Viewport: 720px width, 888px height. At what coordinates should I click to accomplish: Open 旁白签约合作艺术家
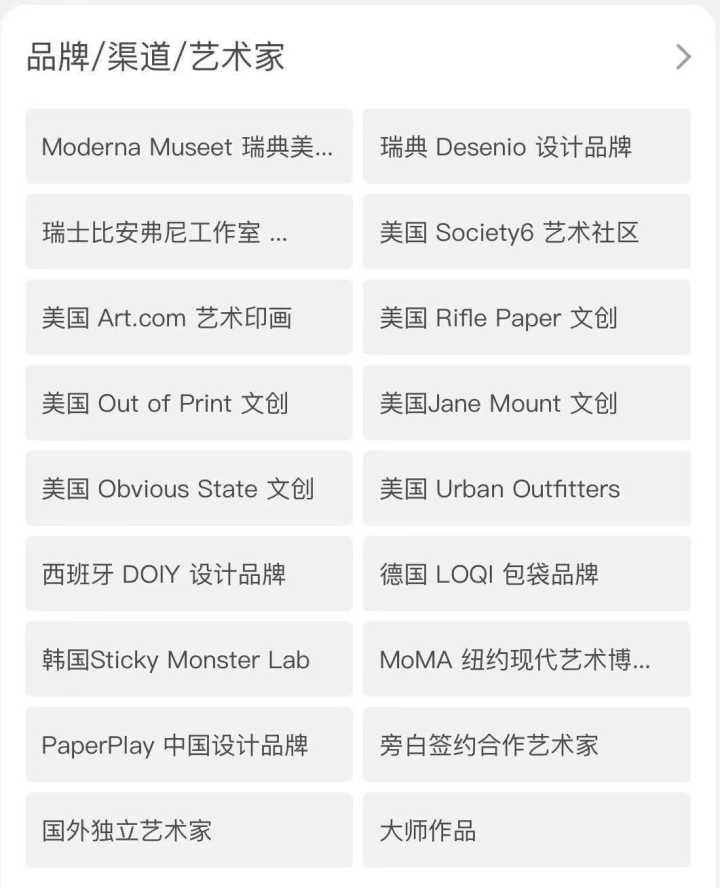point(527,745)
